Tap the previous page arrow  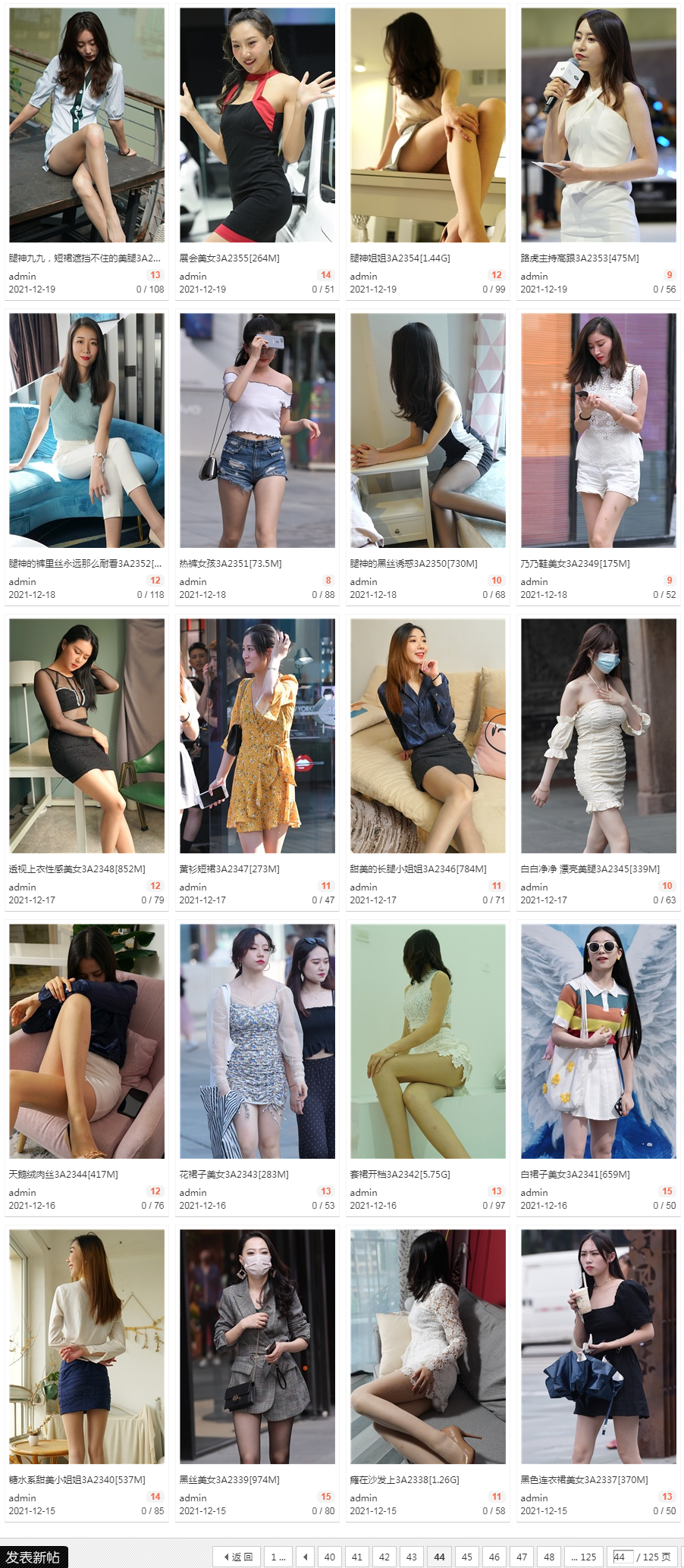click(x=305, y=1557)
